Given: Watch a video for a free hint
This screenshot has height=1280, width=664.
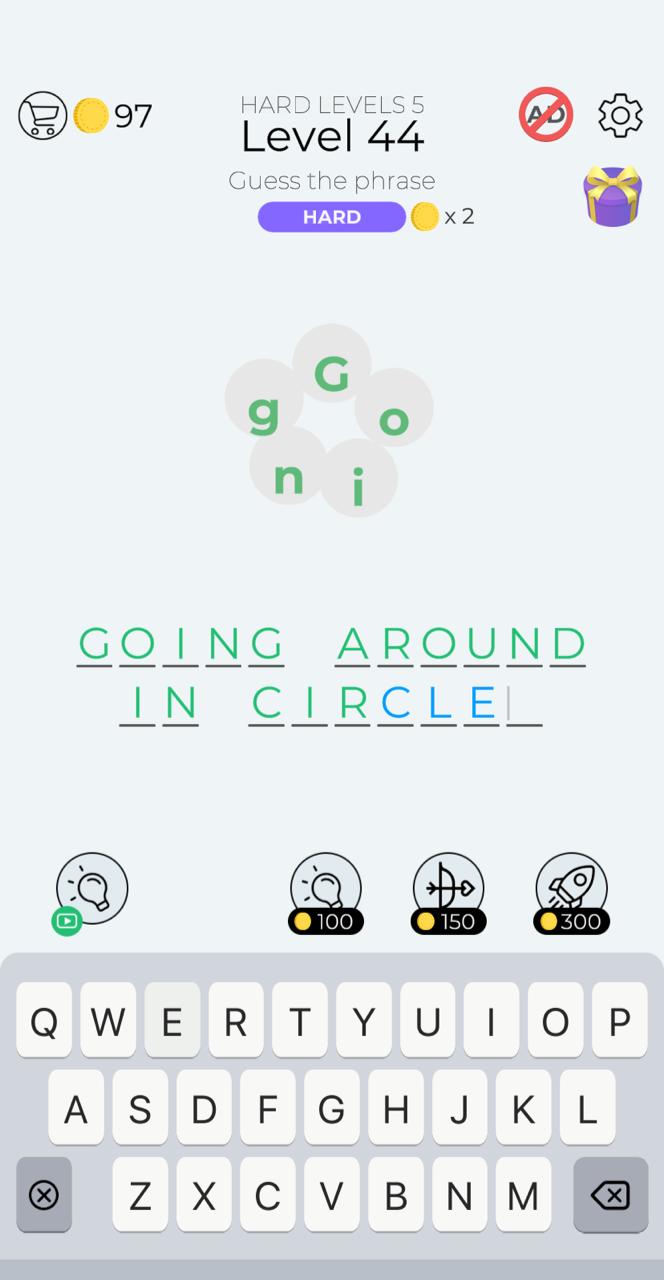Looking at the screenshot, I should 91,890.
